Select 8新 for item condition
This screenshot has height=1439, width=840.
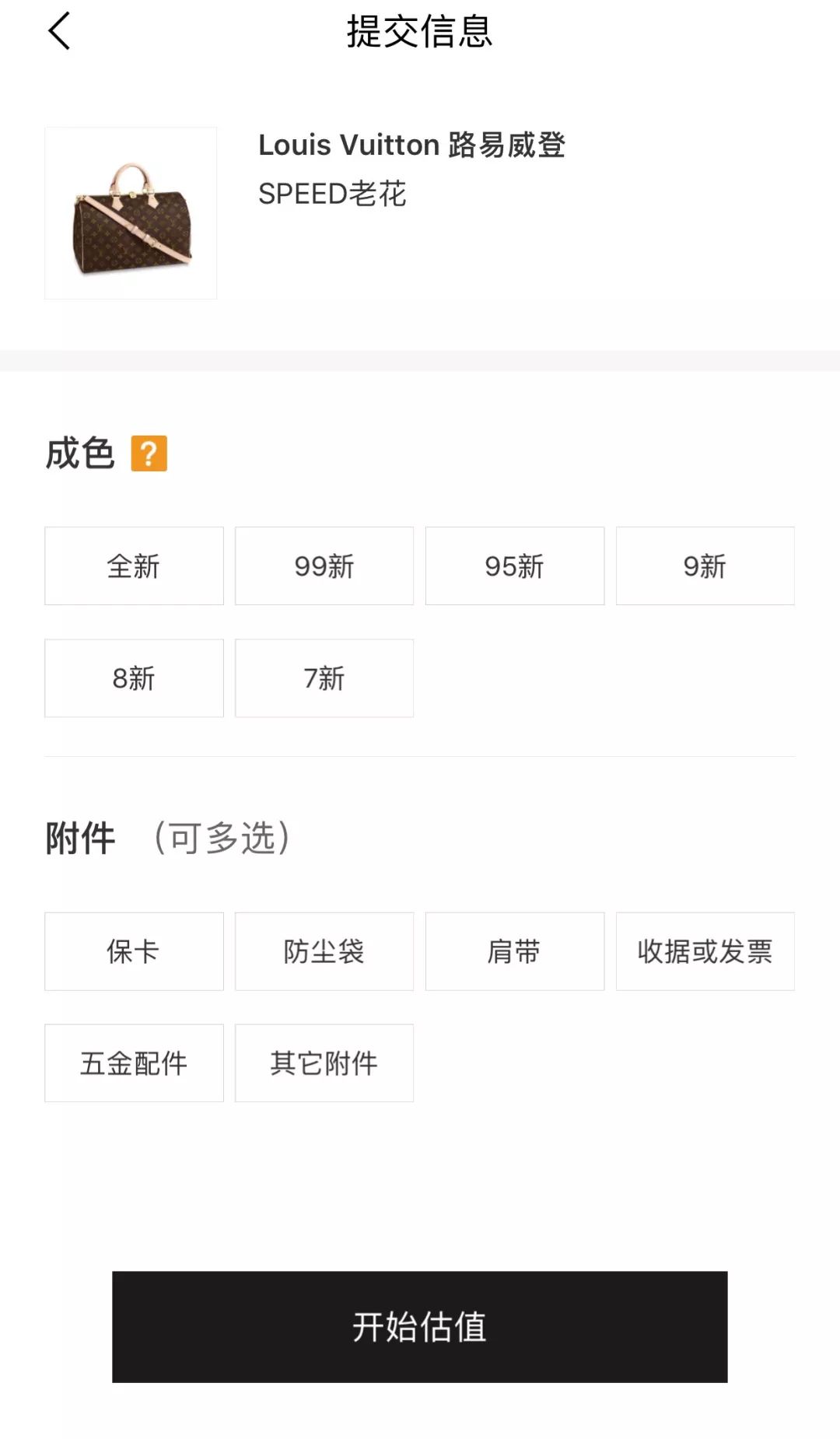[x=133, y=678]
